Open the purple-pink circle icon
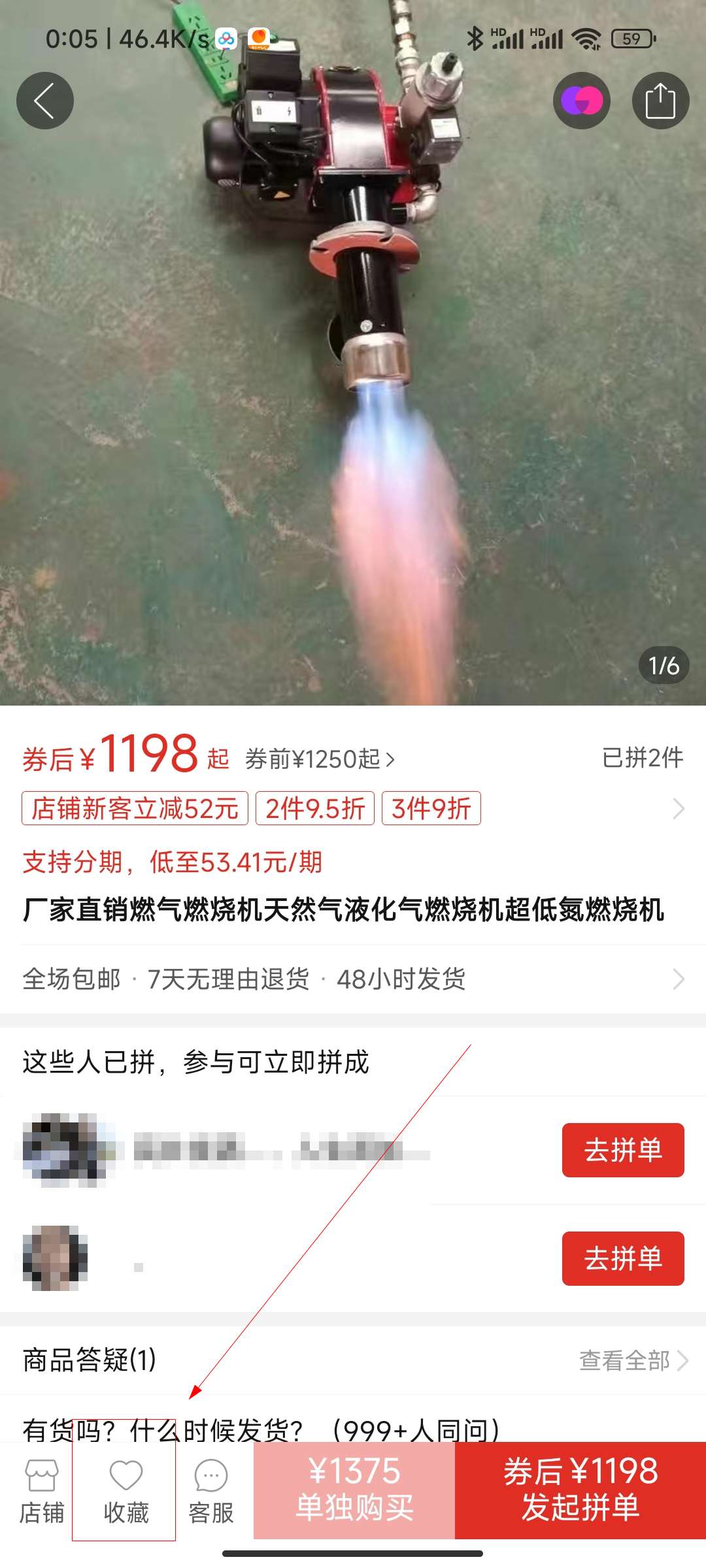 click(x=582, y=101)
